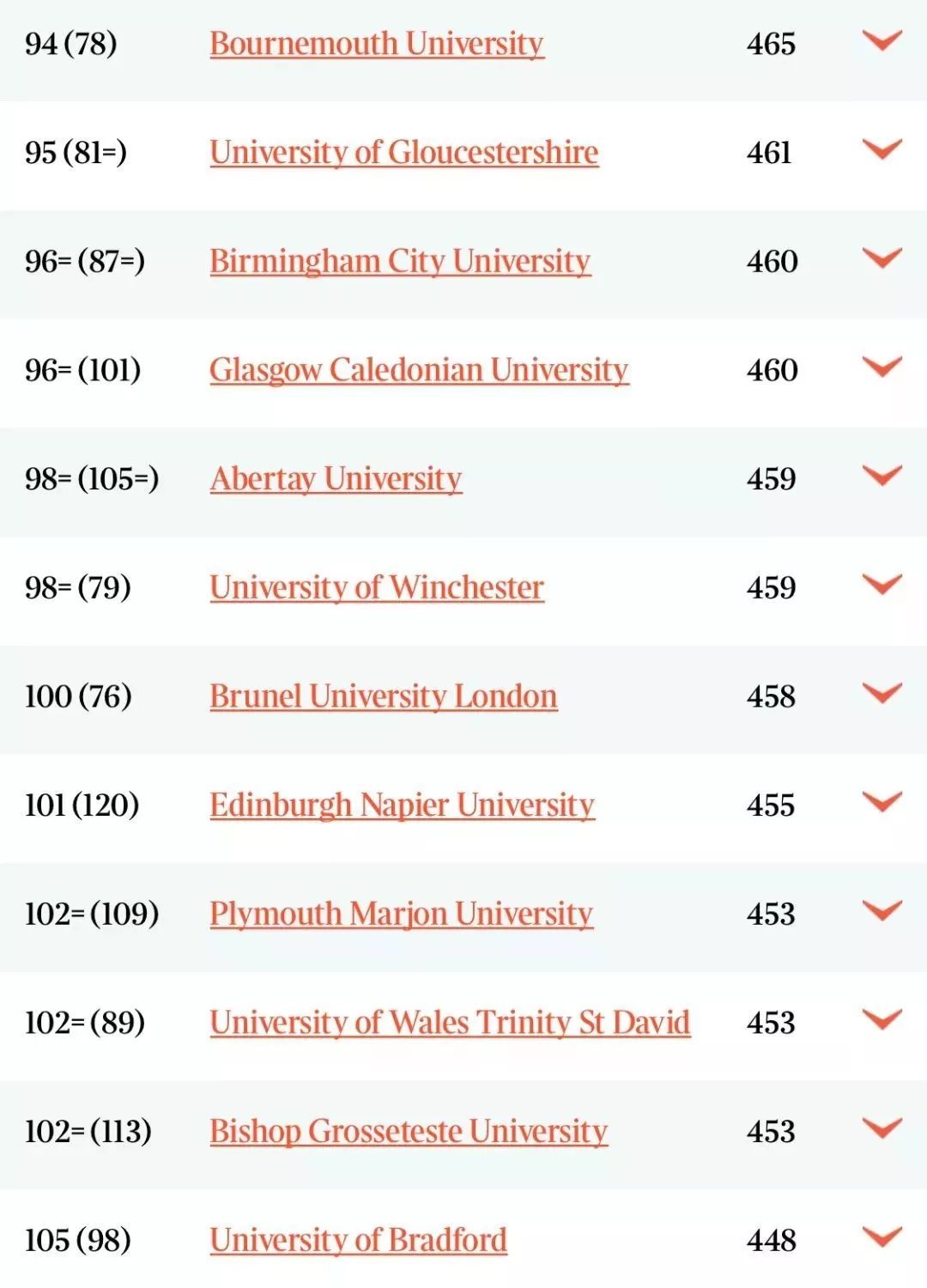
Task: Expand the Brunel University London row
Action: click(882, 693)
